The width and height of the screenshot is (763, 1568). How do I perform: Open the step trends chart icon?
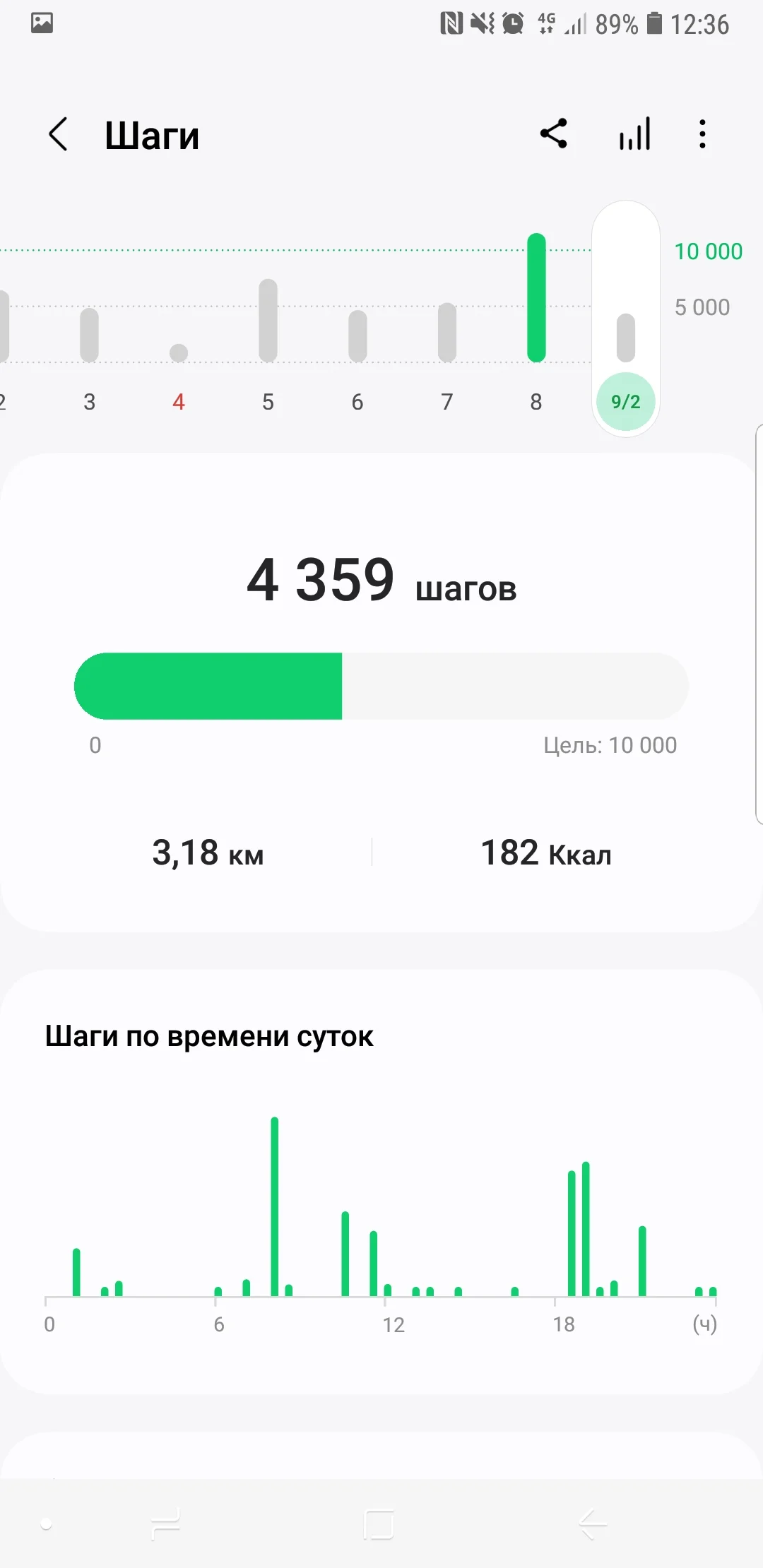click(634, 133)
